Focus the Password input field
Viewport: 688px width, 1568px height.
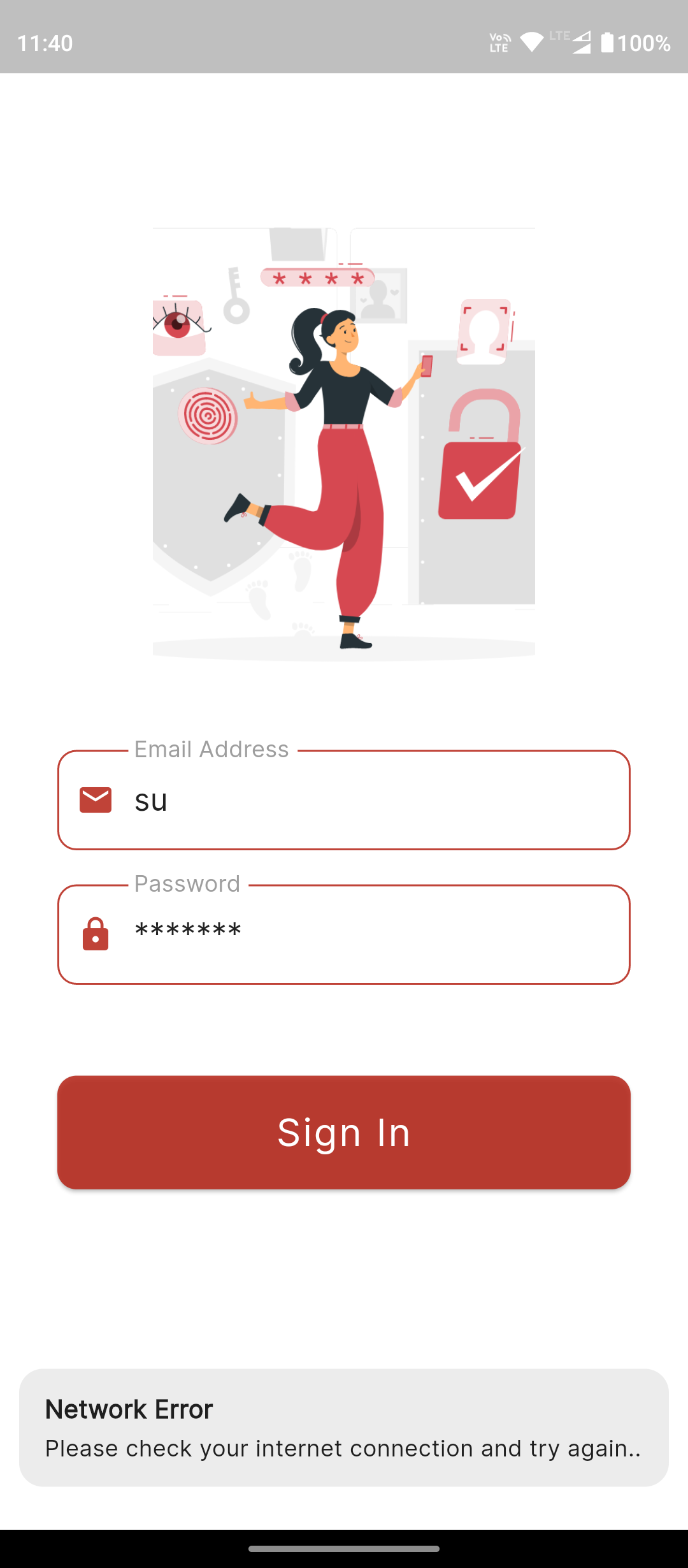pos(369,934)
